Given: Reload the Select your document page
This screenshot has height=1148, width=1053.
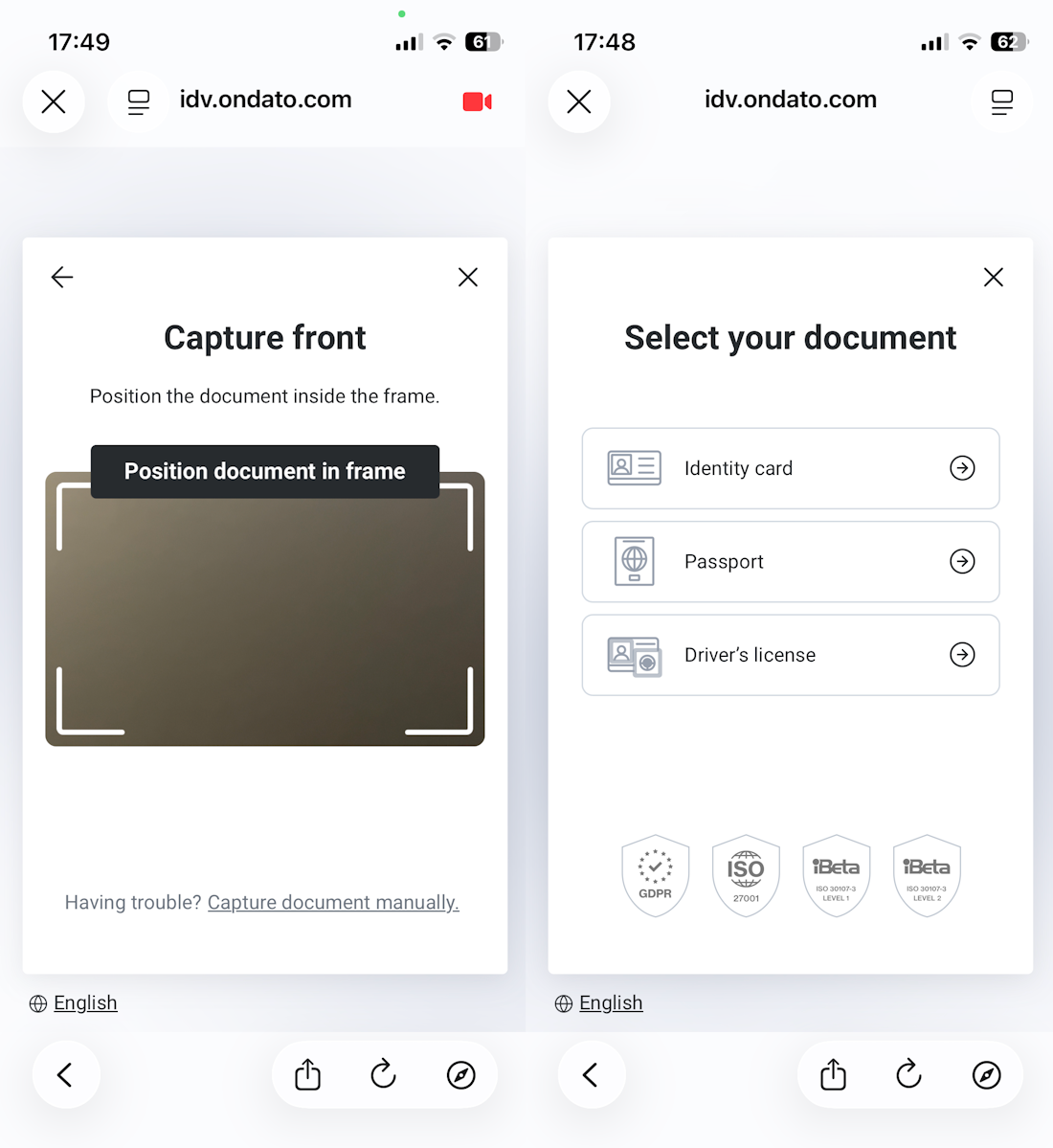Looking at the screenshot, I should click(908, 1074).
